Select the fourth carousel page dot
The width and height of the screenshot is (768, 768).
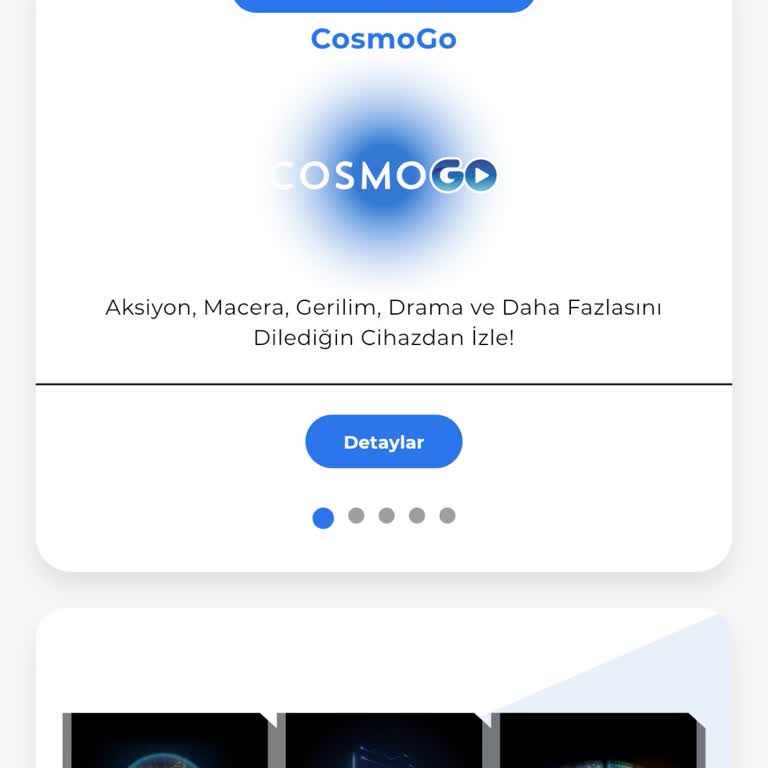pos(417,516)
